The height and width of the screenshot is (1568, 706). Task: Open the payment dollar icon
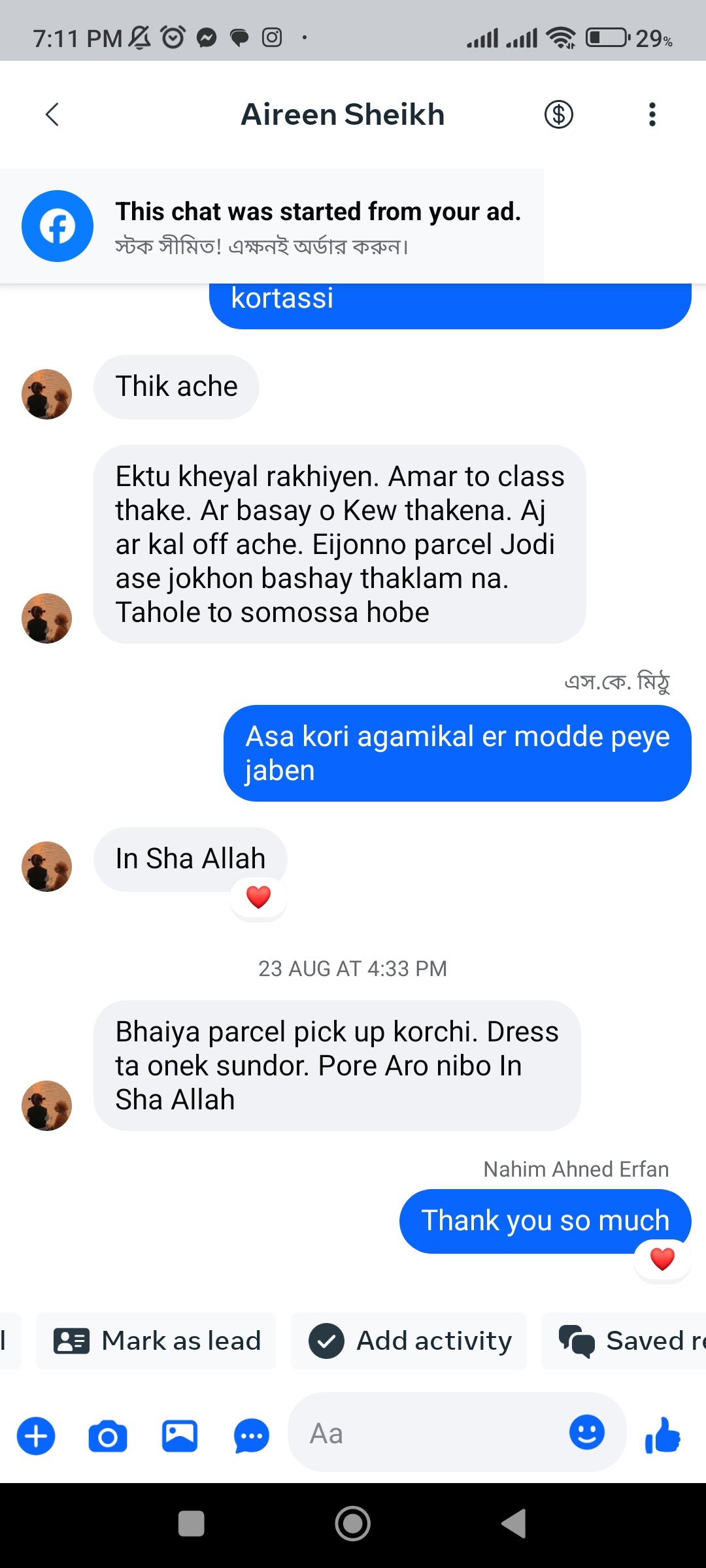click(558, 114)
